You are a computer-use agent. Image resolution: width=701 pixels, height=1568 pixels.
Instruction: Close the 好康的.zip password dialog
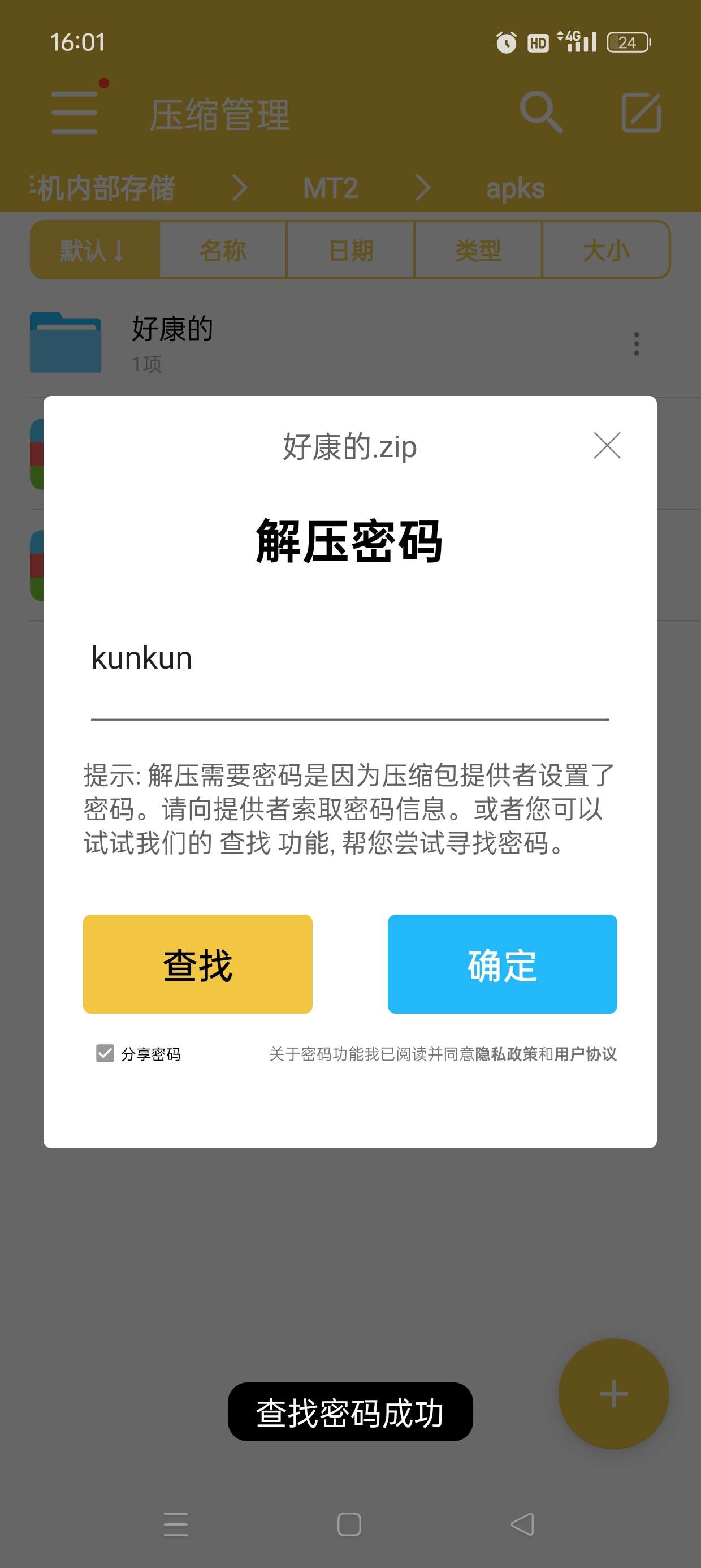pyautogui.click(x=607, y=446)
